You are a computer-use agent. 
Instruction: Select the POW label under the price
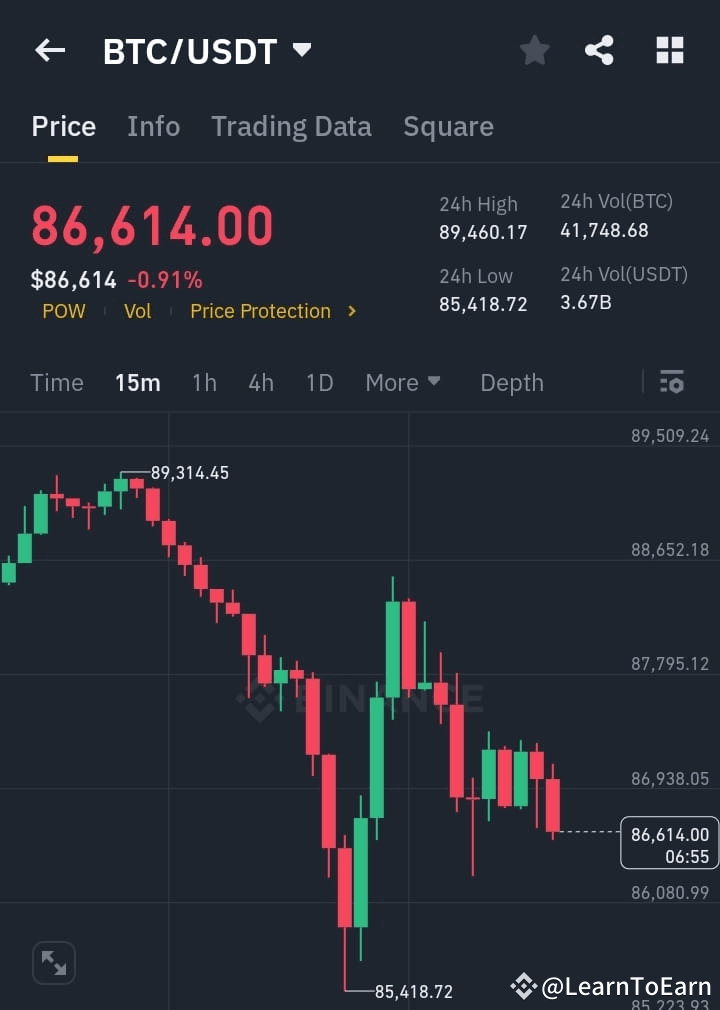(63, 311)
